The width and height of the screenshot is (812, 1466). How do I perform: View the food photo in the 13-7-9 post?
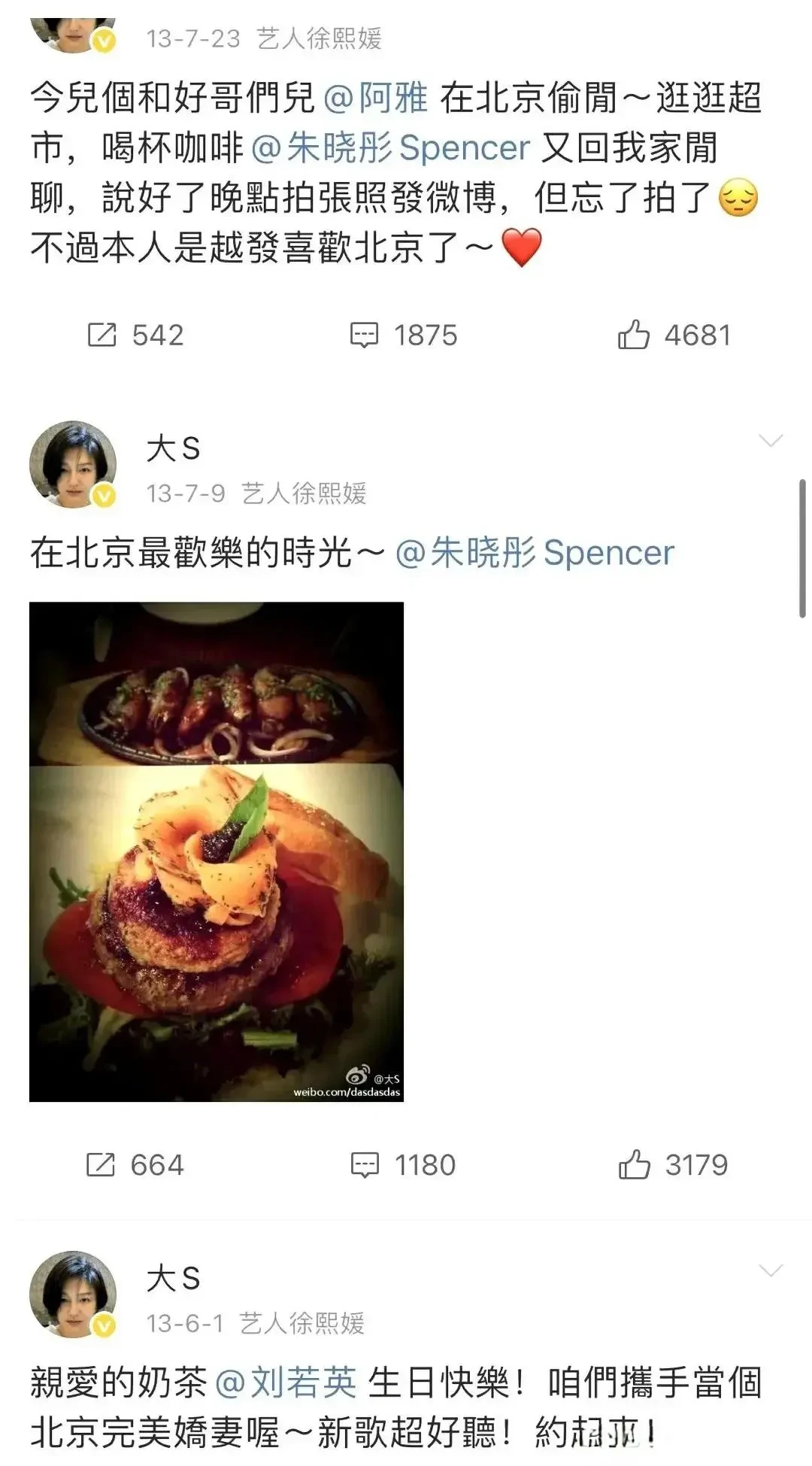coord(217,851)
